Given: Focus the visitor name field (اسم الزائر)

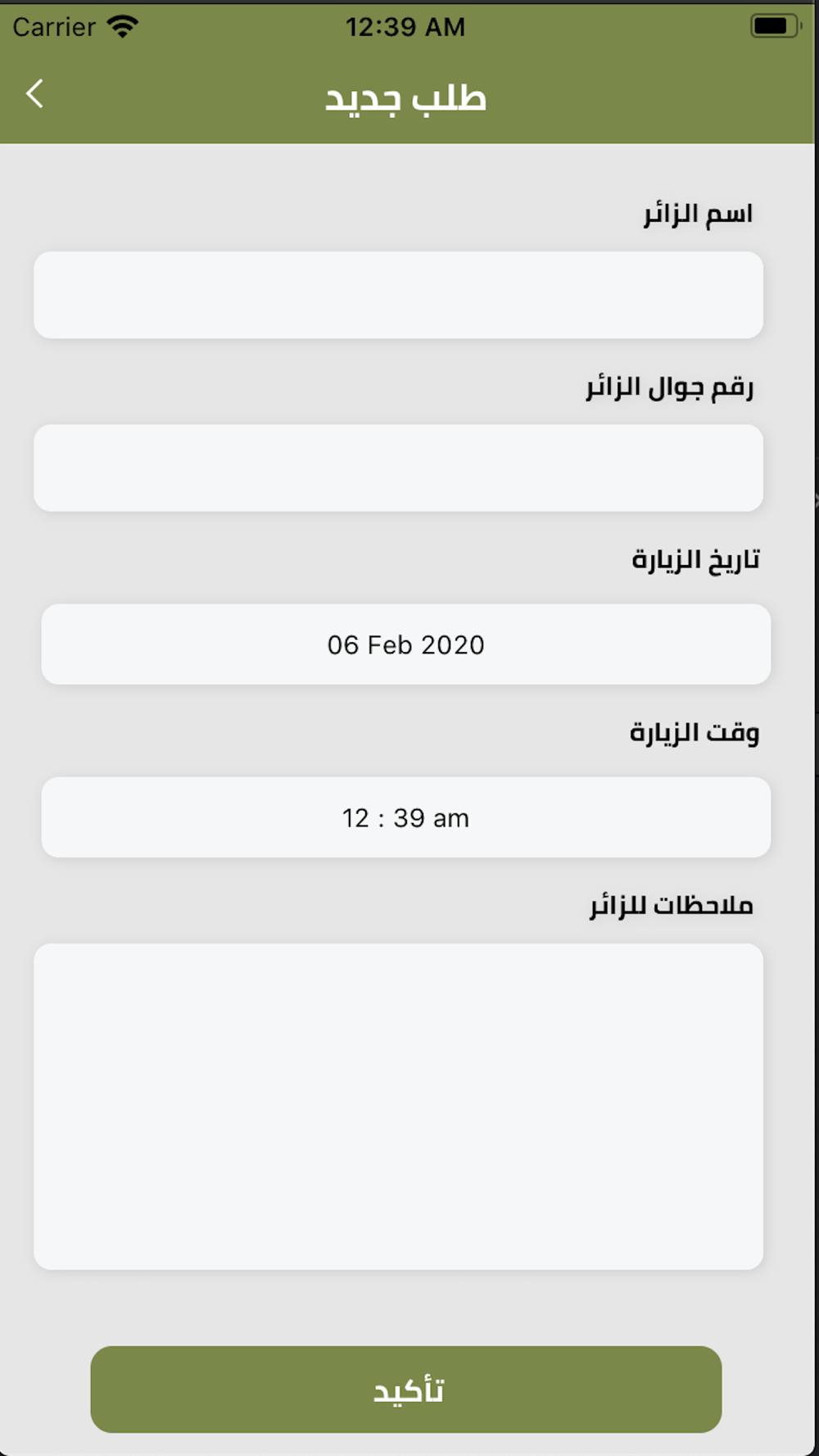Looking at the screenshot, I should tap(398, 295).
